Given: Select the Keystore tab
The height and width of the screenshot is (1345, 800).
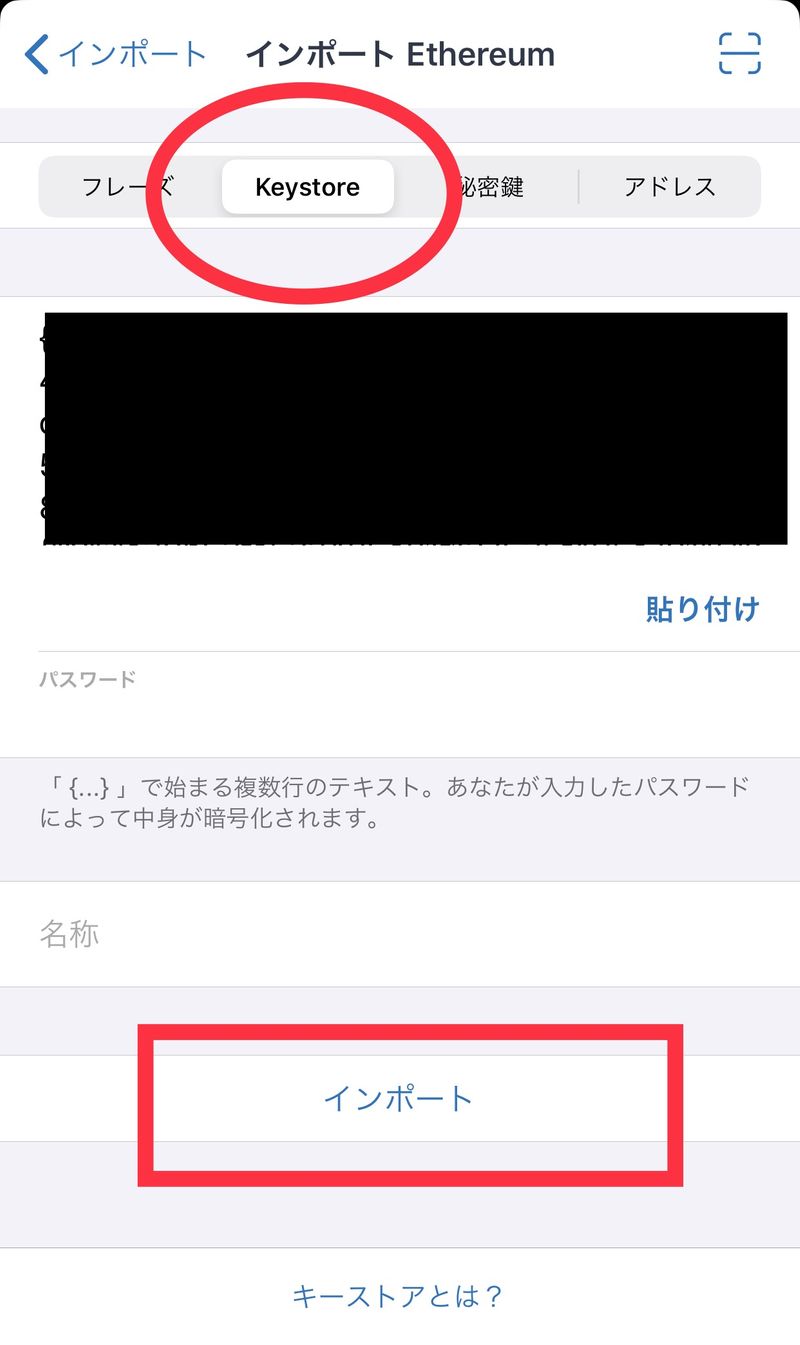Looking at the screenshot, I should [308, 187].
